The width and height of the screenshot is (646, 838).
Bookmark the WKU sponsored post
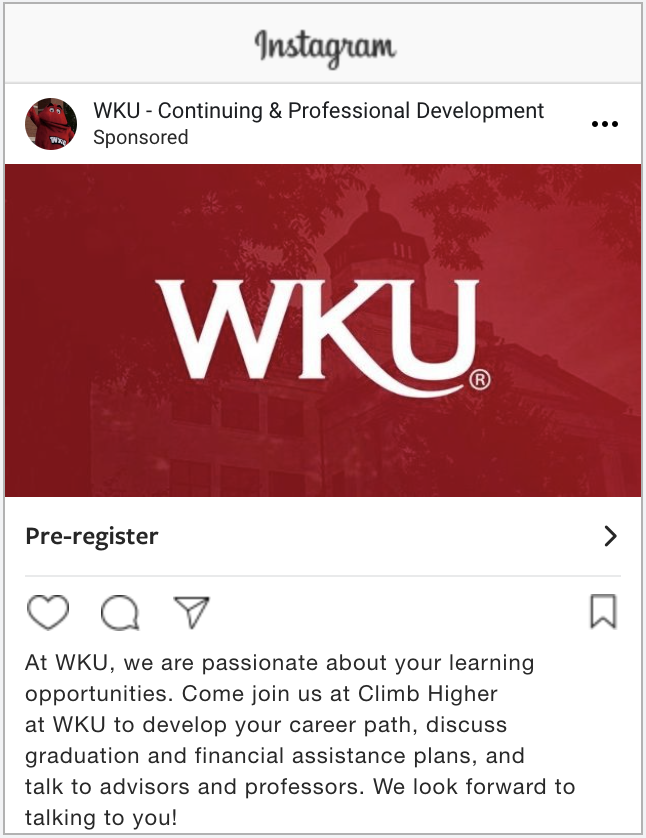[603, 611]
